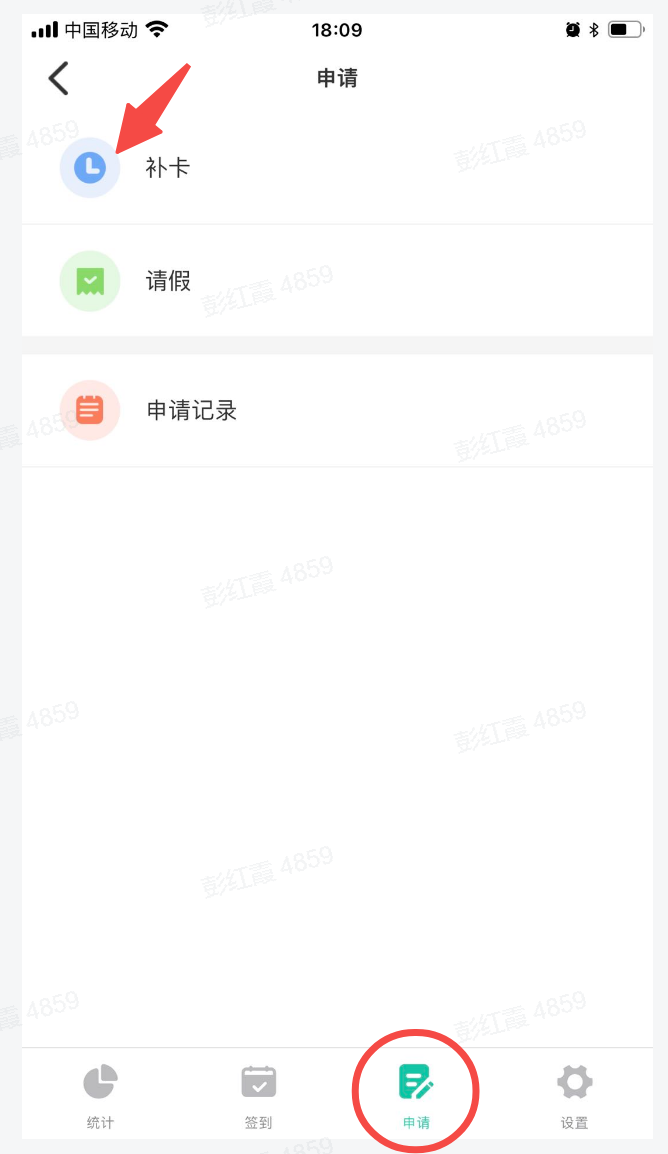Go back using the header arrow
The width and height of the screenshot is (668, 1154).
59,78
